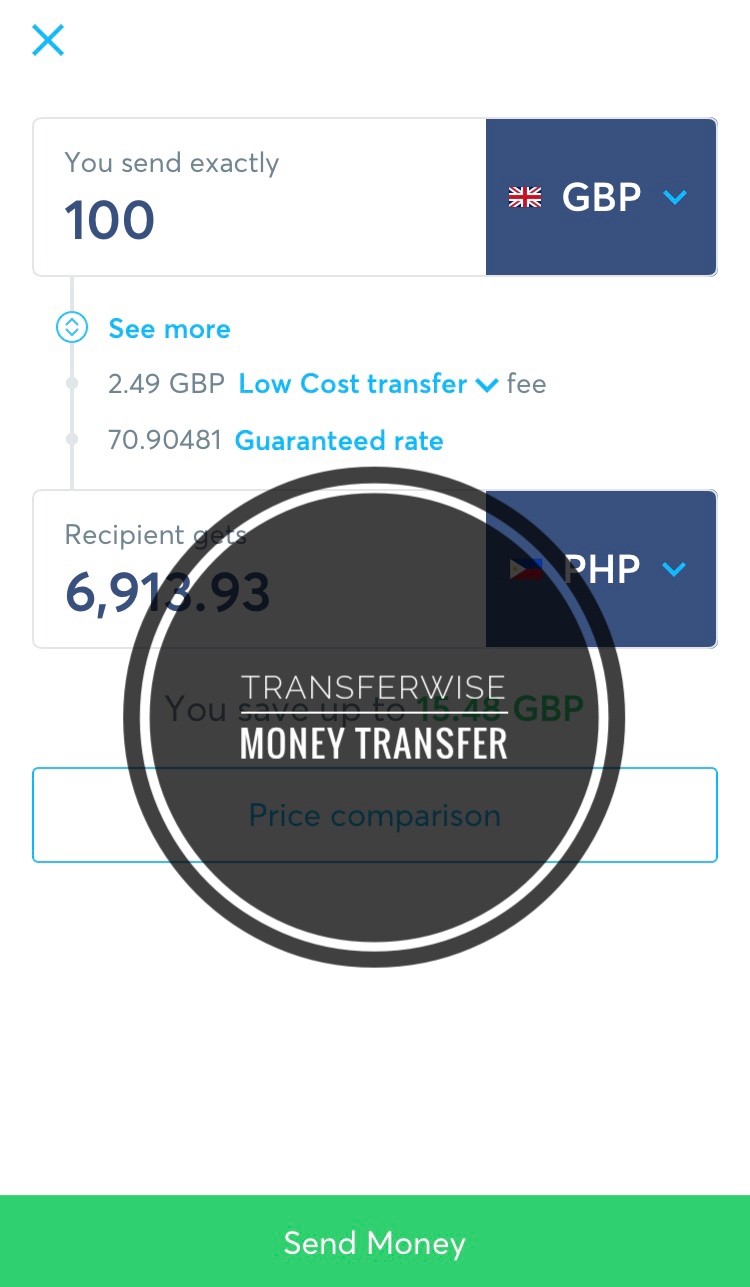Screen dimensions: 750x1287
Task: Change the GBP sending currency
Action: pyautogui.click(x=601, y=197)
